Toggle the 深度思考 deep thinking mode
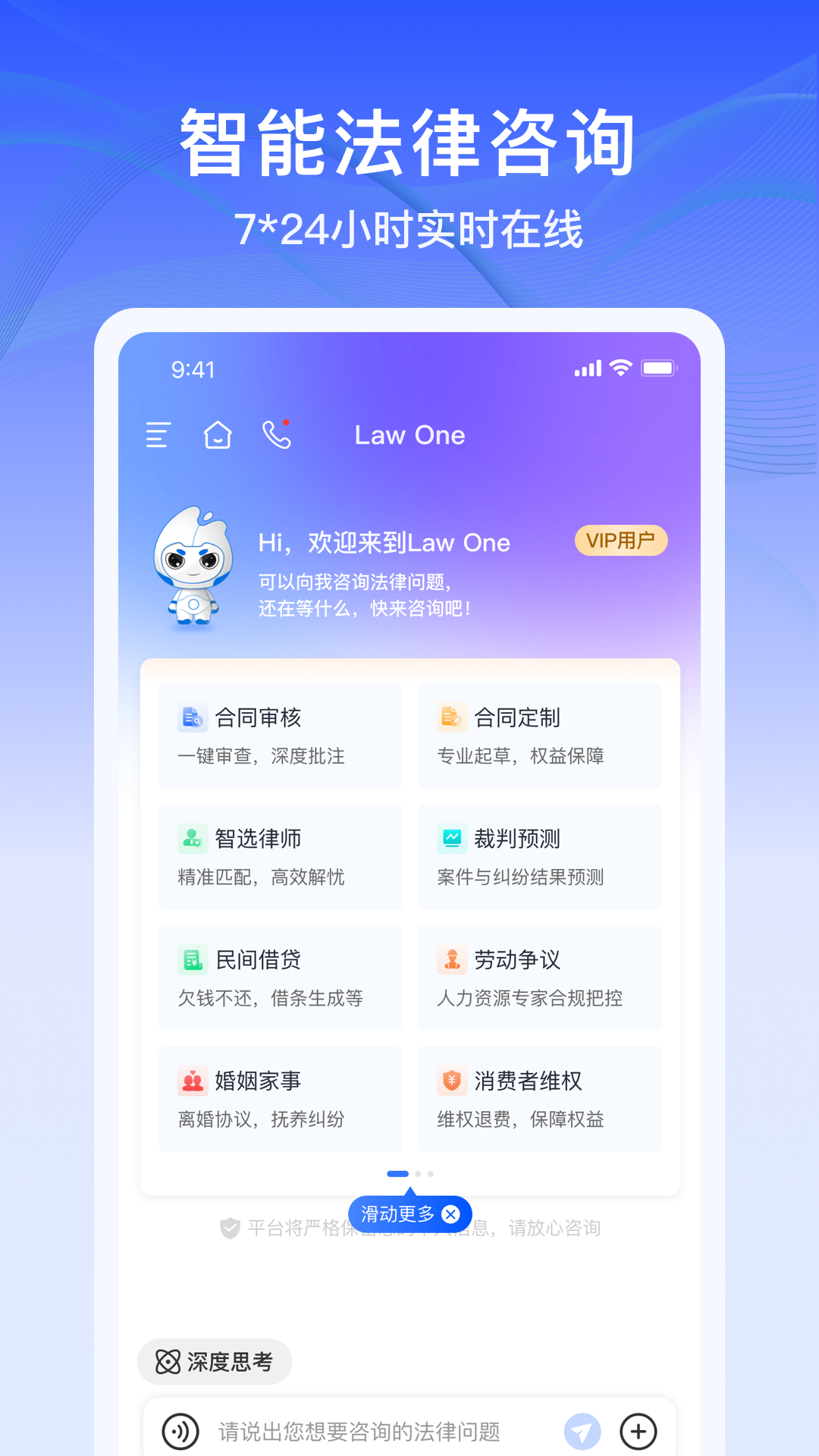This screenshot has height=1456, width=819. [x=215, y=1362]
